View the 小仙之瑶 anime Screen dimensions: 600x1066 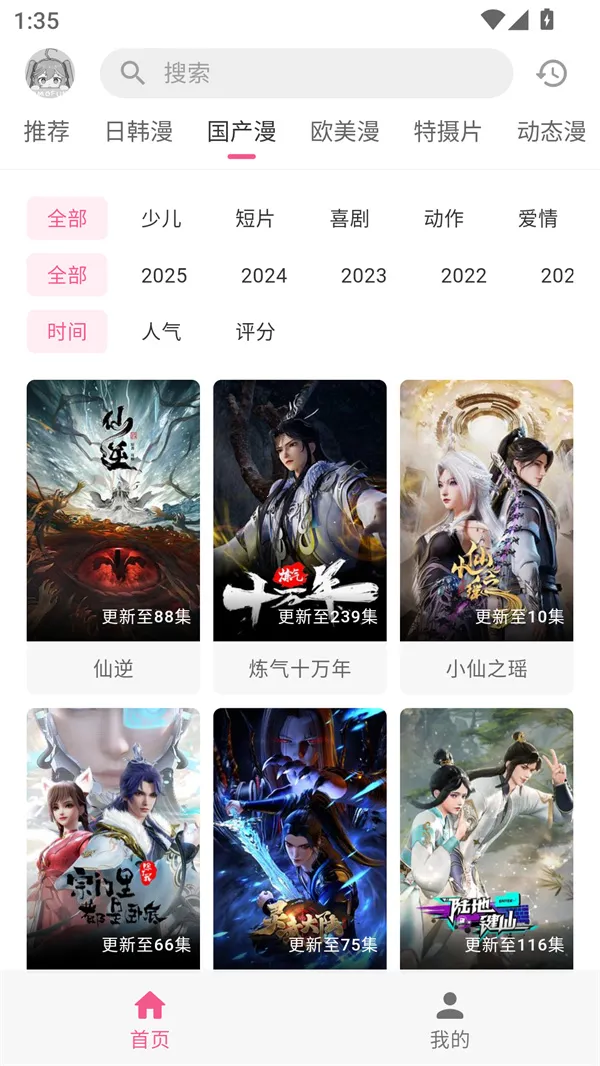pos(487,535)
